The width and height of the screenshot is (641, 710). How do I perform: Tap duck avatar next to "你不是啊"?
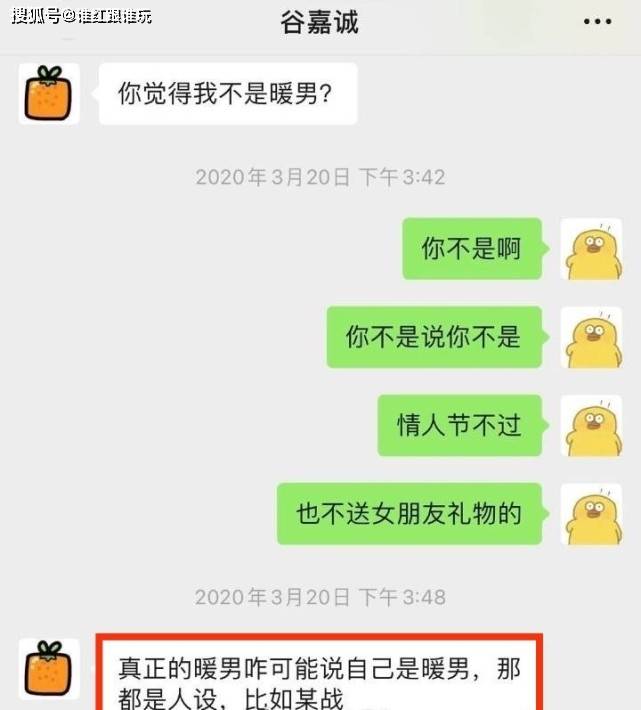pos(591,249)
